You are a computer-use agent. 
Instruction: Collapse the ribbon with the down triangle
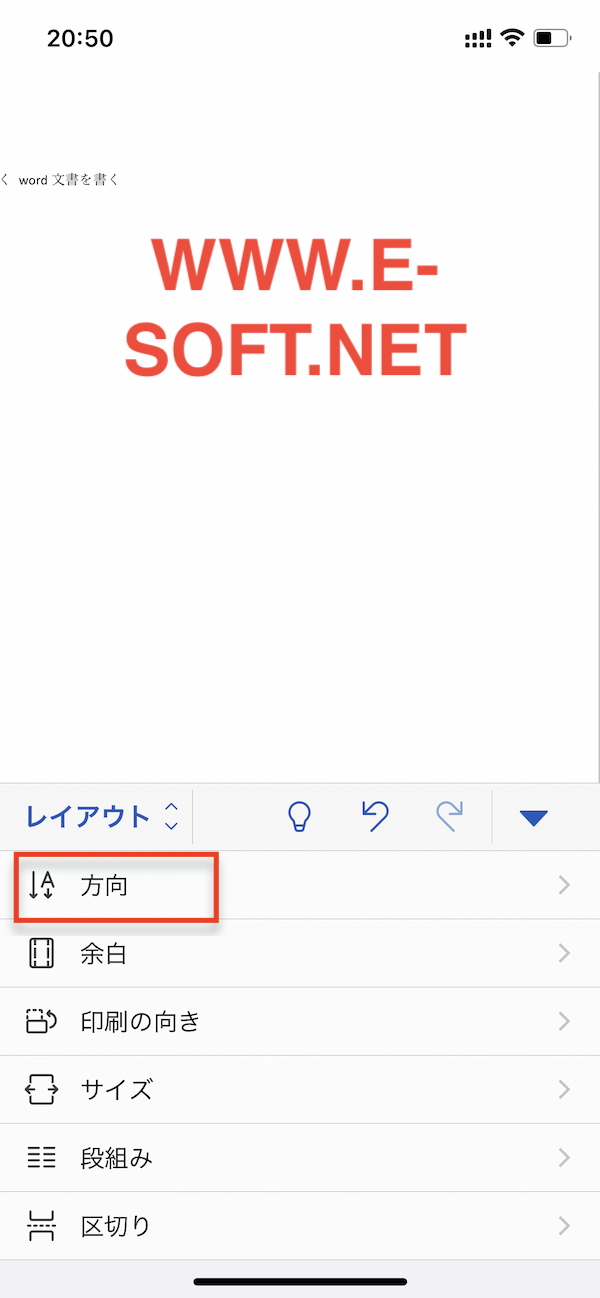tap(534, 818)
